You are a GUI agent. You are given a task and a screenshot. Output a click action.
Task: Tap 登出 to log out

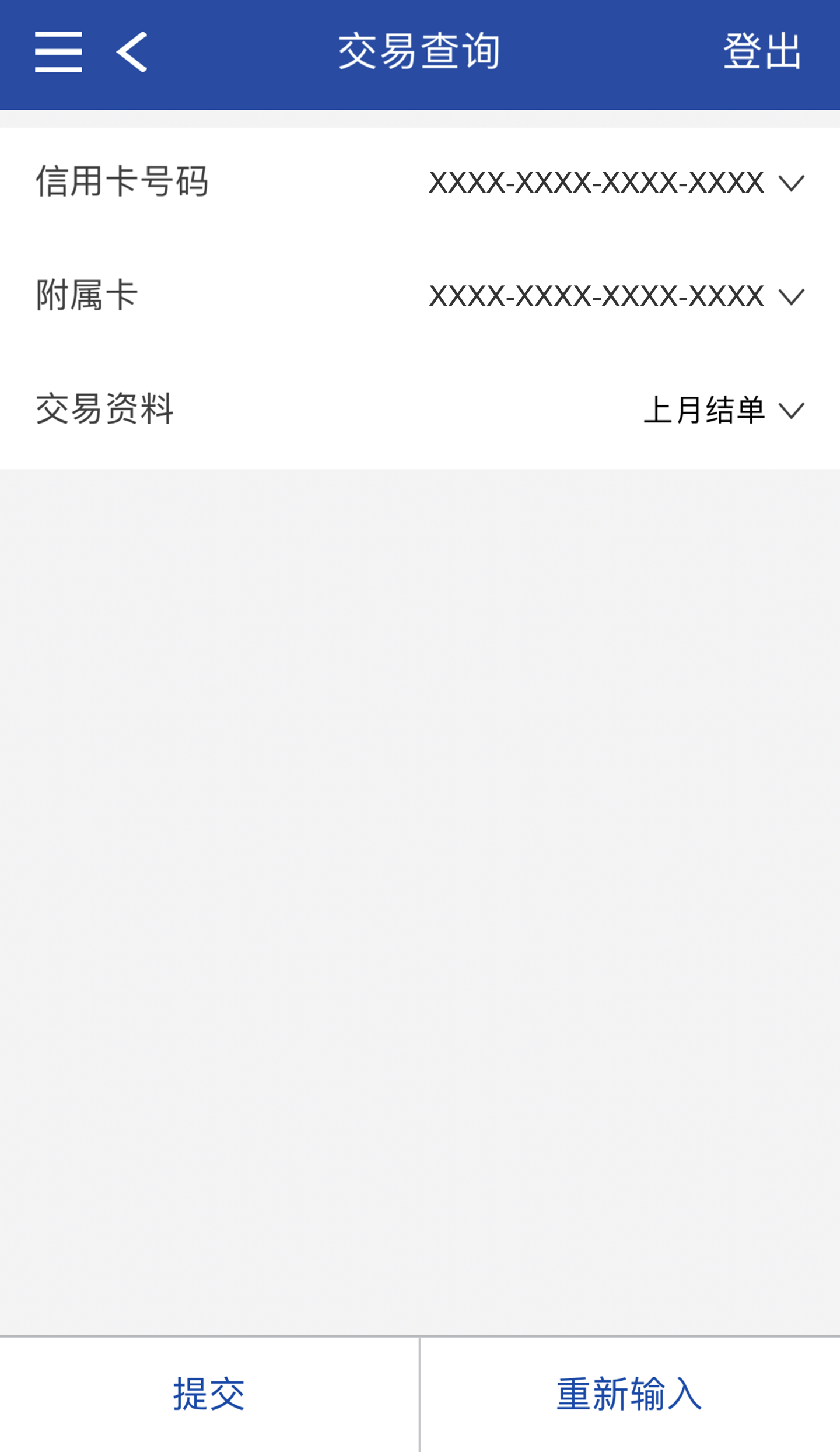[762, 53]
